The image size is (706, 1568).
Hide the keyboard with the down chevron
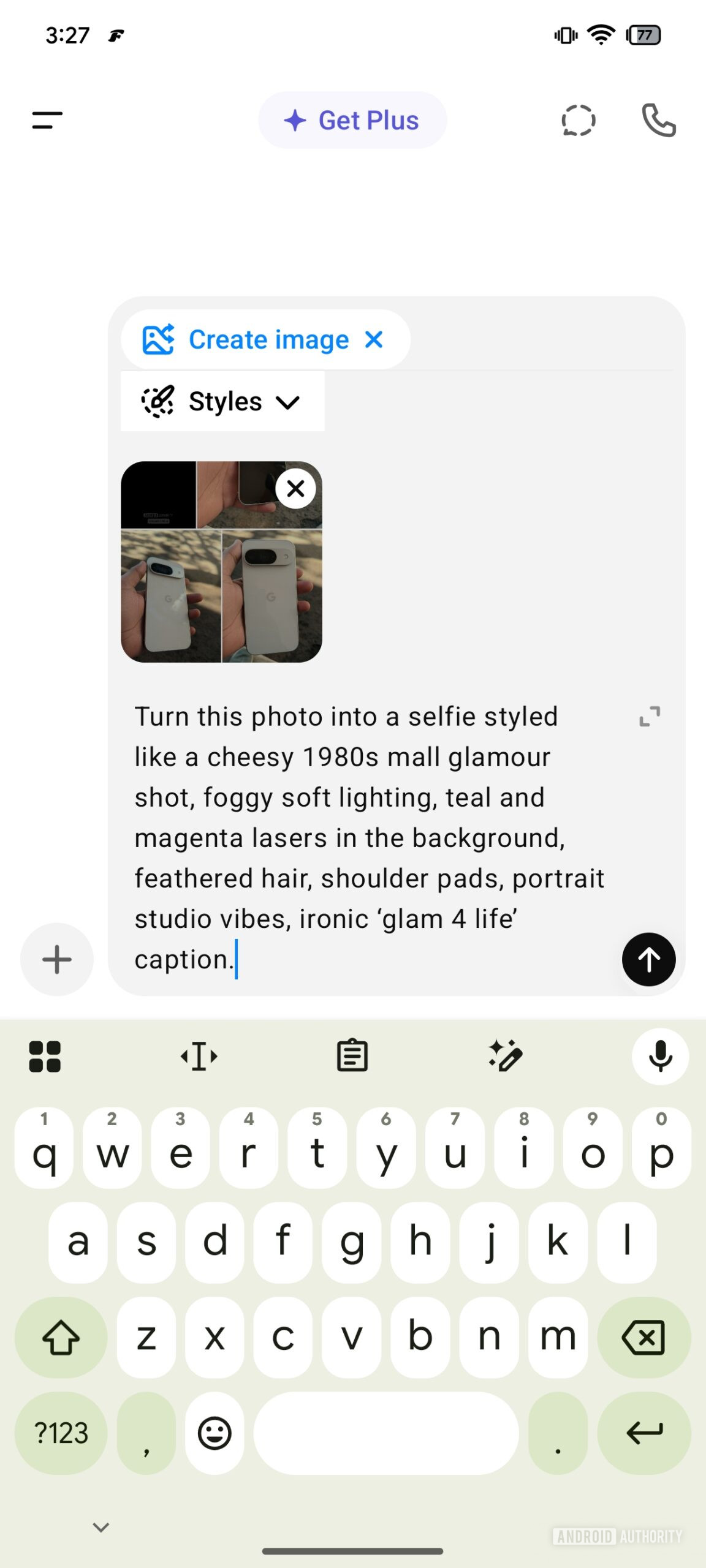point(101,1527)
